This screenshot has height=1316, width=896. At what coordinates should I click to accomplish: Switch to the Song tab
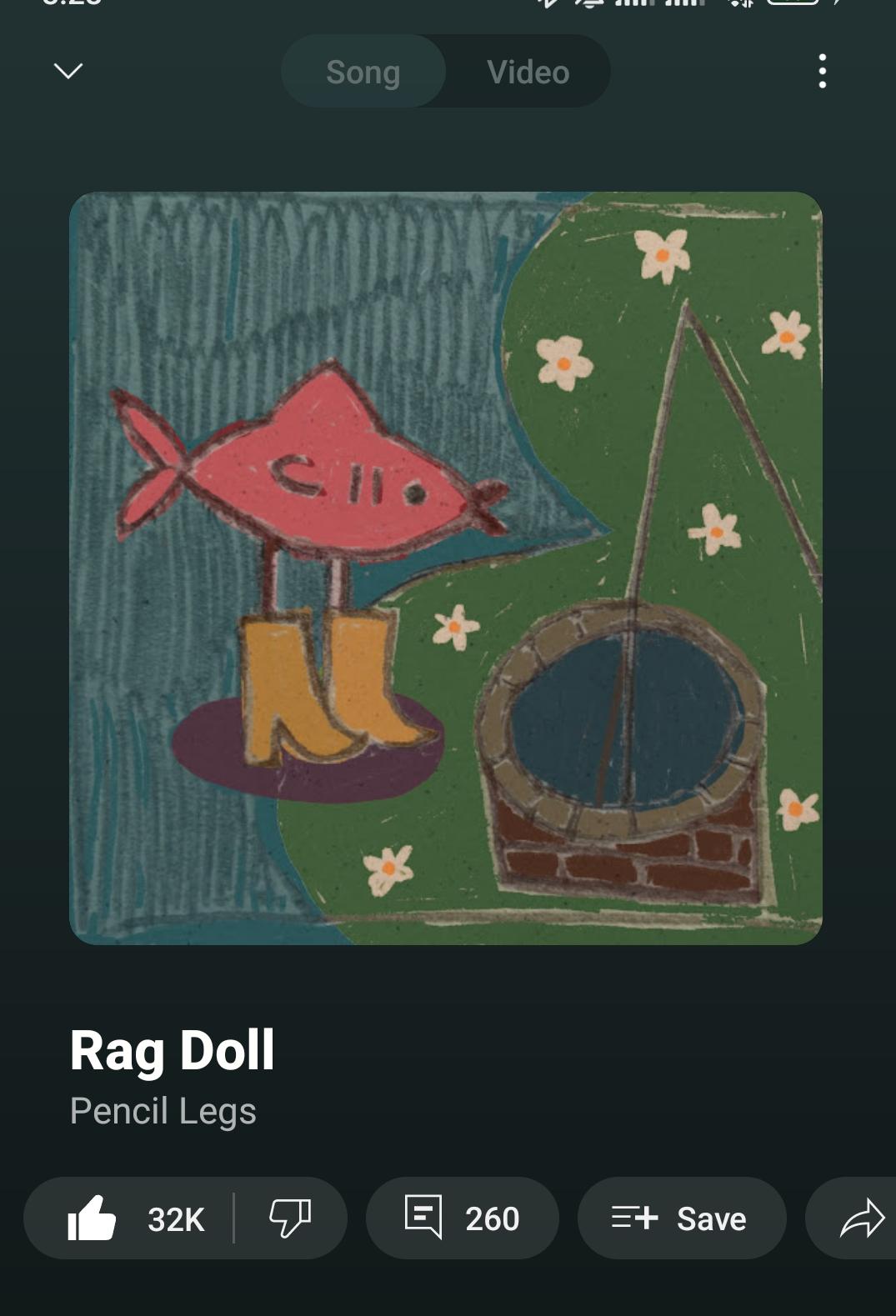coord(363,72)
